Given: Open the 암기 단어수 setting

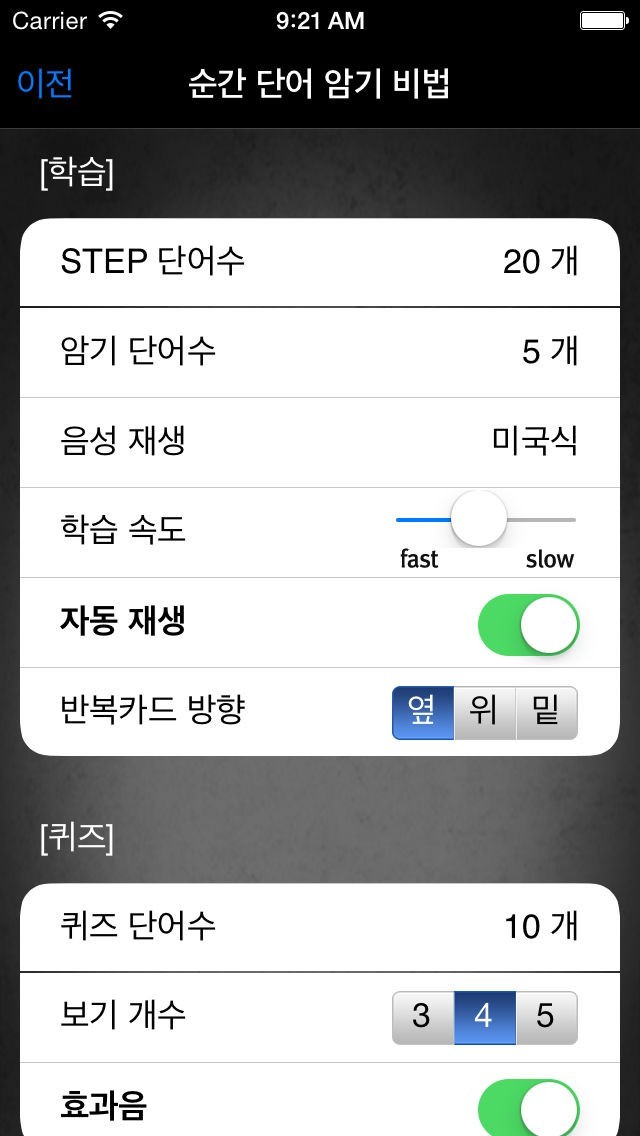Looking at the screenshot, I should (319, 352).
